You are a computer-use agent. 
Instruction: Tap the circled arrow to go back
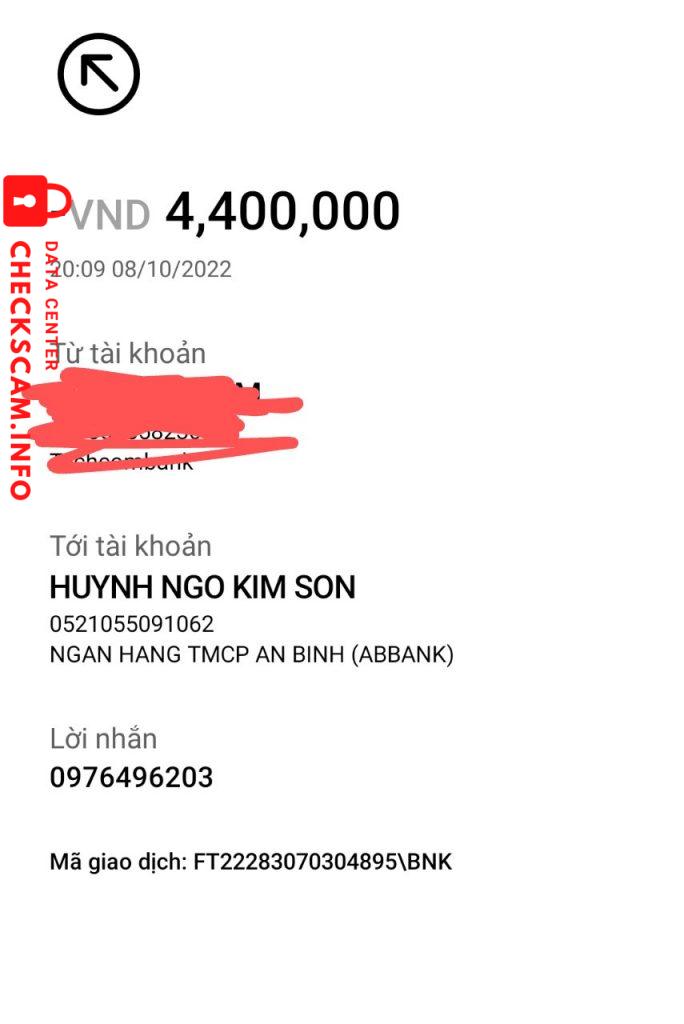(98, 74)
